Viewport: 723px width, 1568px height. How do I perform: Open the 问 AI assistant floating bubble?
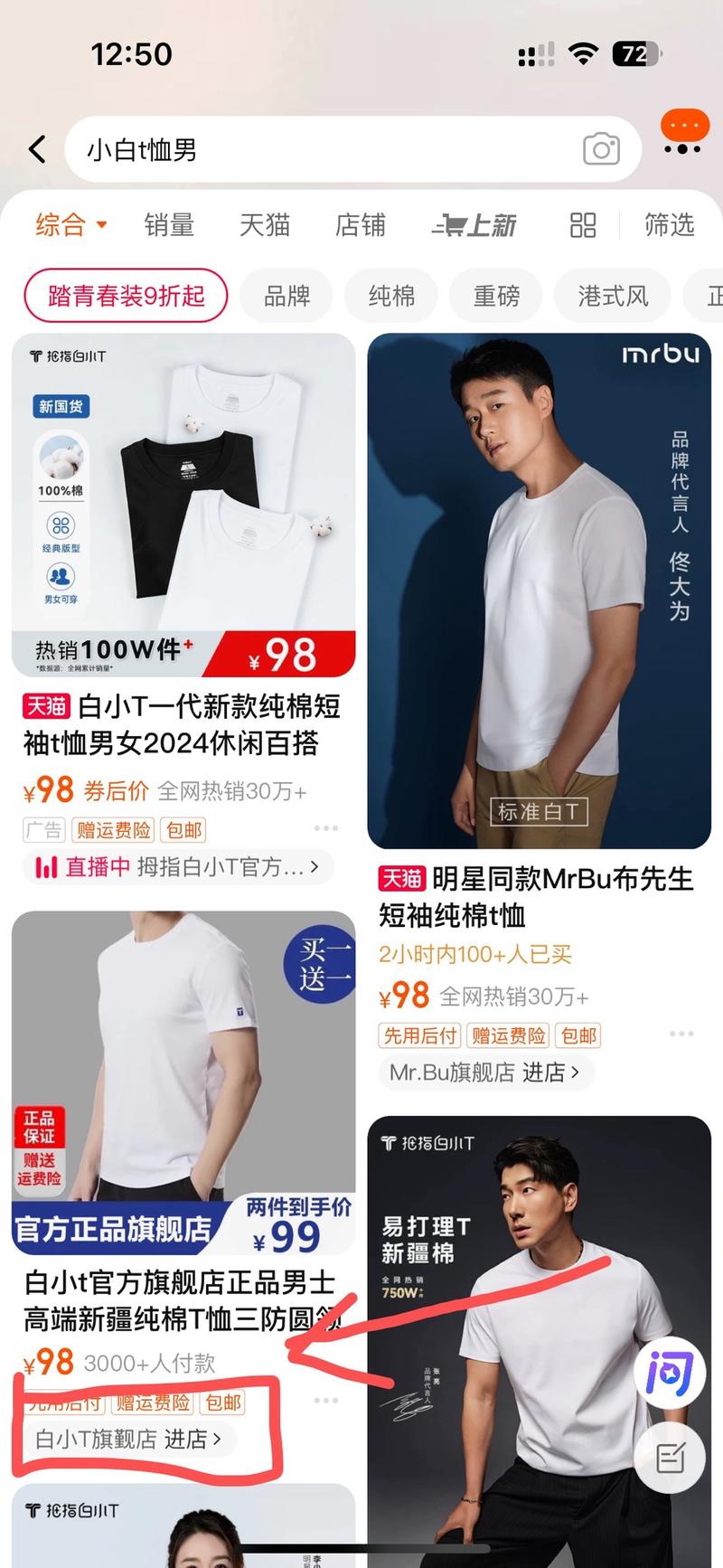[x=670, y=1373]
